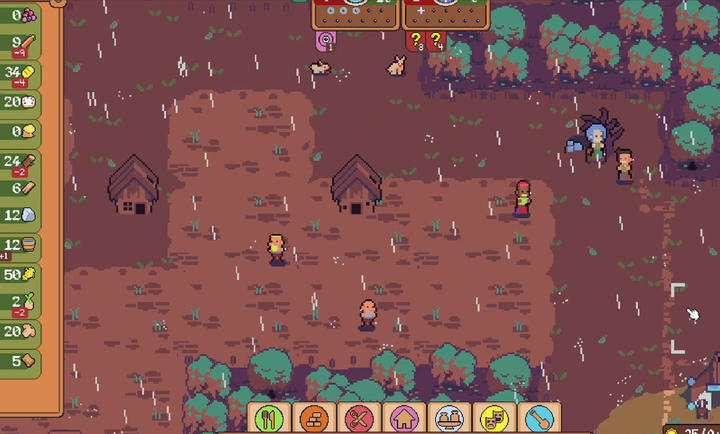The image size is (720, 434).
Task: Open the materials build menu with bricks icon
Action: pos(314,418)
